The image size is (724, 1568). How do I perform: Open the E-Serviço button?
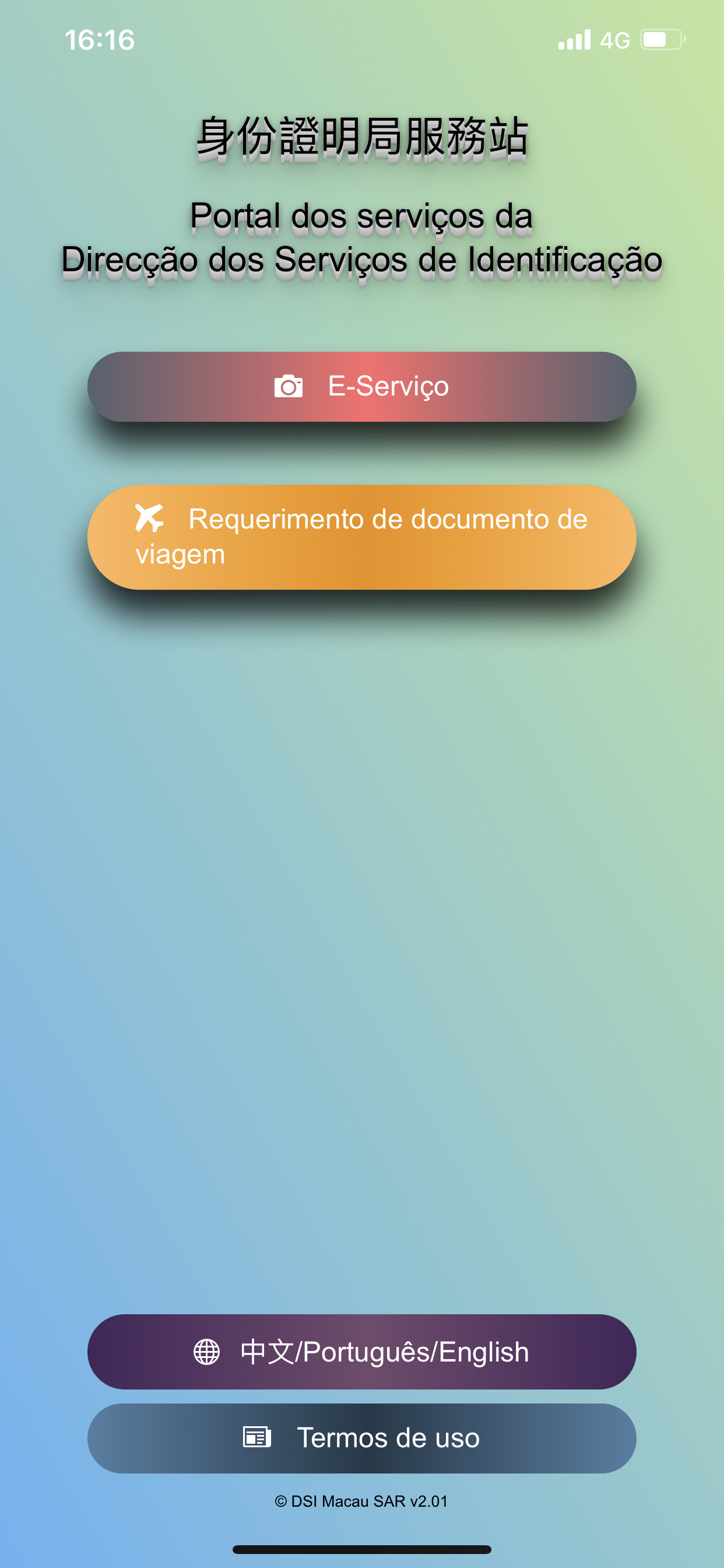(x=361, y=387)
